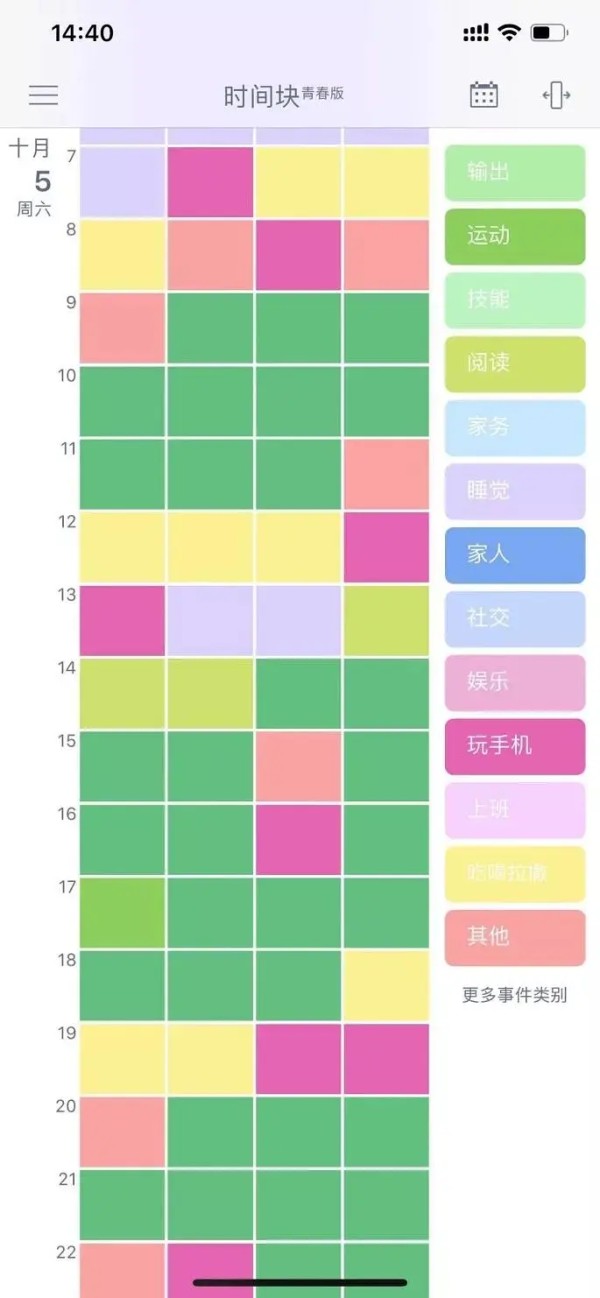Choose the 吃喝拉撒 category
The height and width of the screenshot is (1298, 600).
click(515, 873)
